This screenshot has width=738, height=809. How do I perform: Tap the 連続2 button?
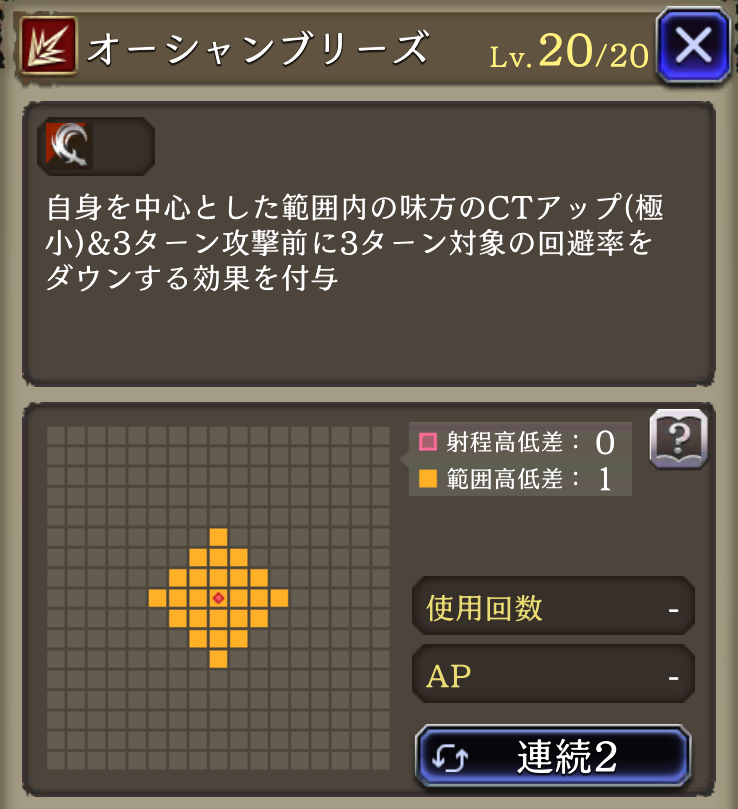coord(553,758)
